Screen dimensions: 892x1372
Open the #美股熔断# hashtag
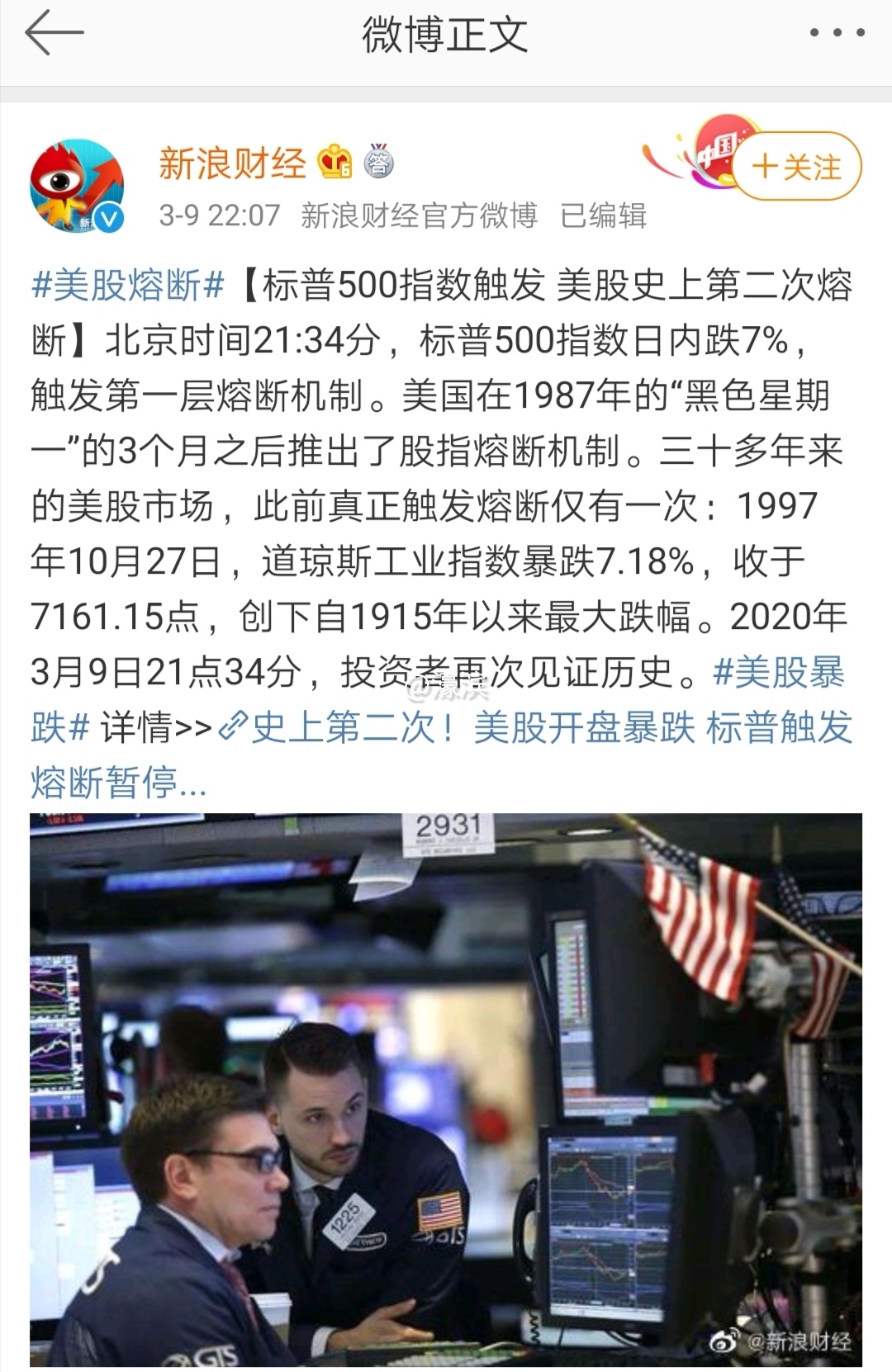[128, 286]
